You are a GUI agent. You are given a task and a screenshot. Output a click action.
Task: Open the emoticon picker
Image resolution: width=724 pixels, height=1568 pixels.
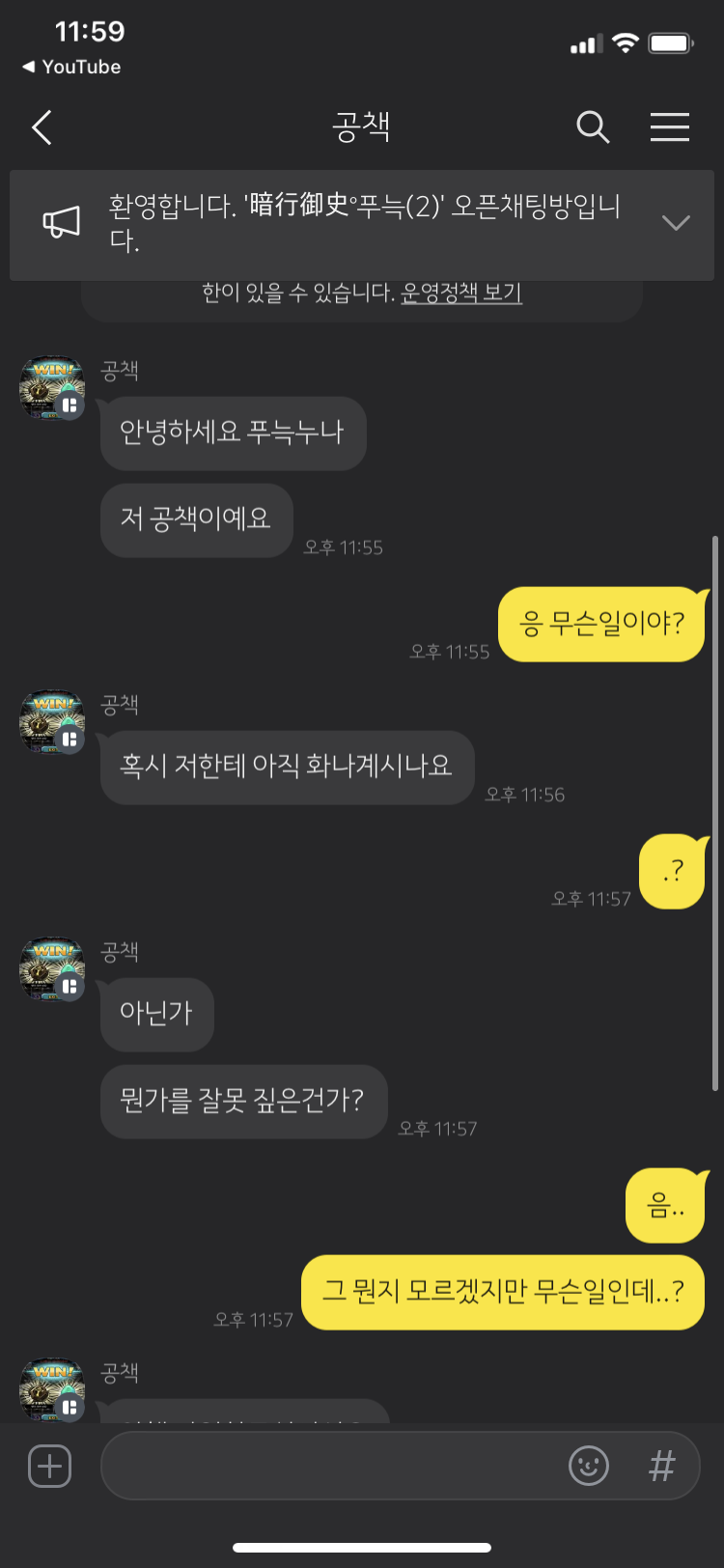tap(588, 1466)
